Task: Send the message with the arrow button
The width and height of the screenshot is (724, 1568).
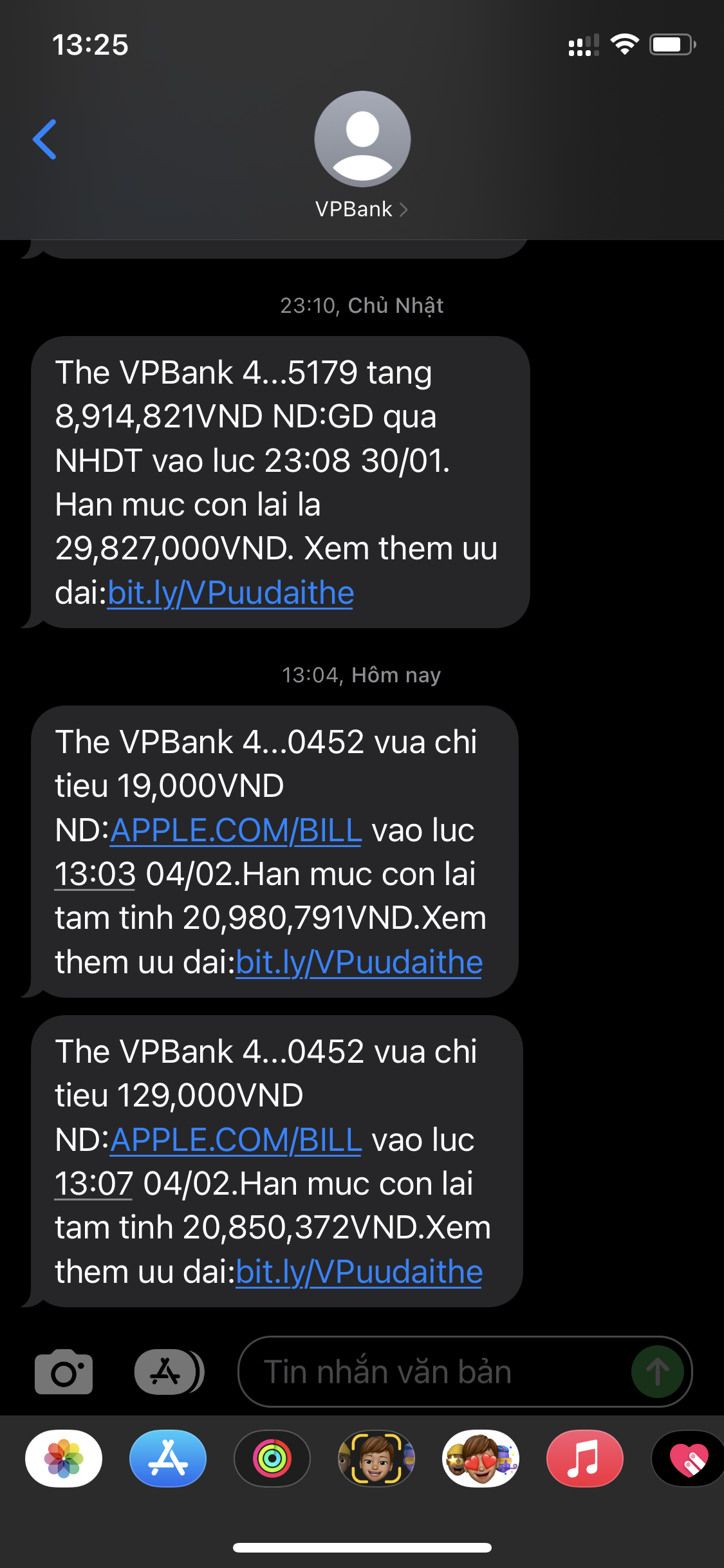Action: pos(657,1372)
